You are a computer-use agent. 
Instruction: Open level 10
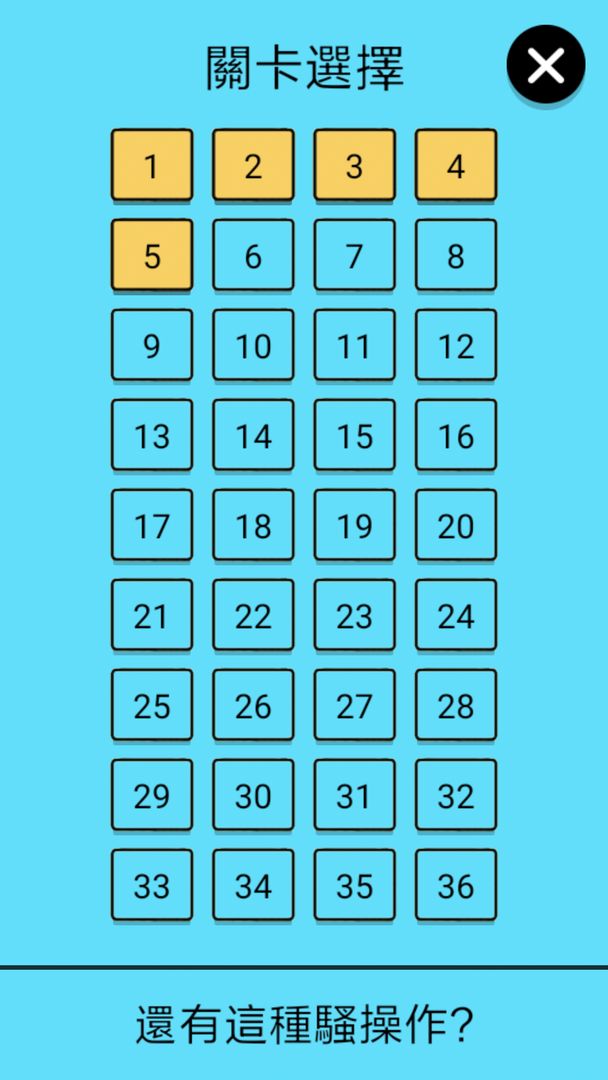click(253, 345)
